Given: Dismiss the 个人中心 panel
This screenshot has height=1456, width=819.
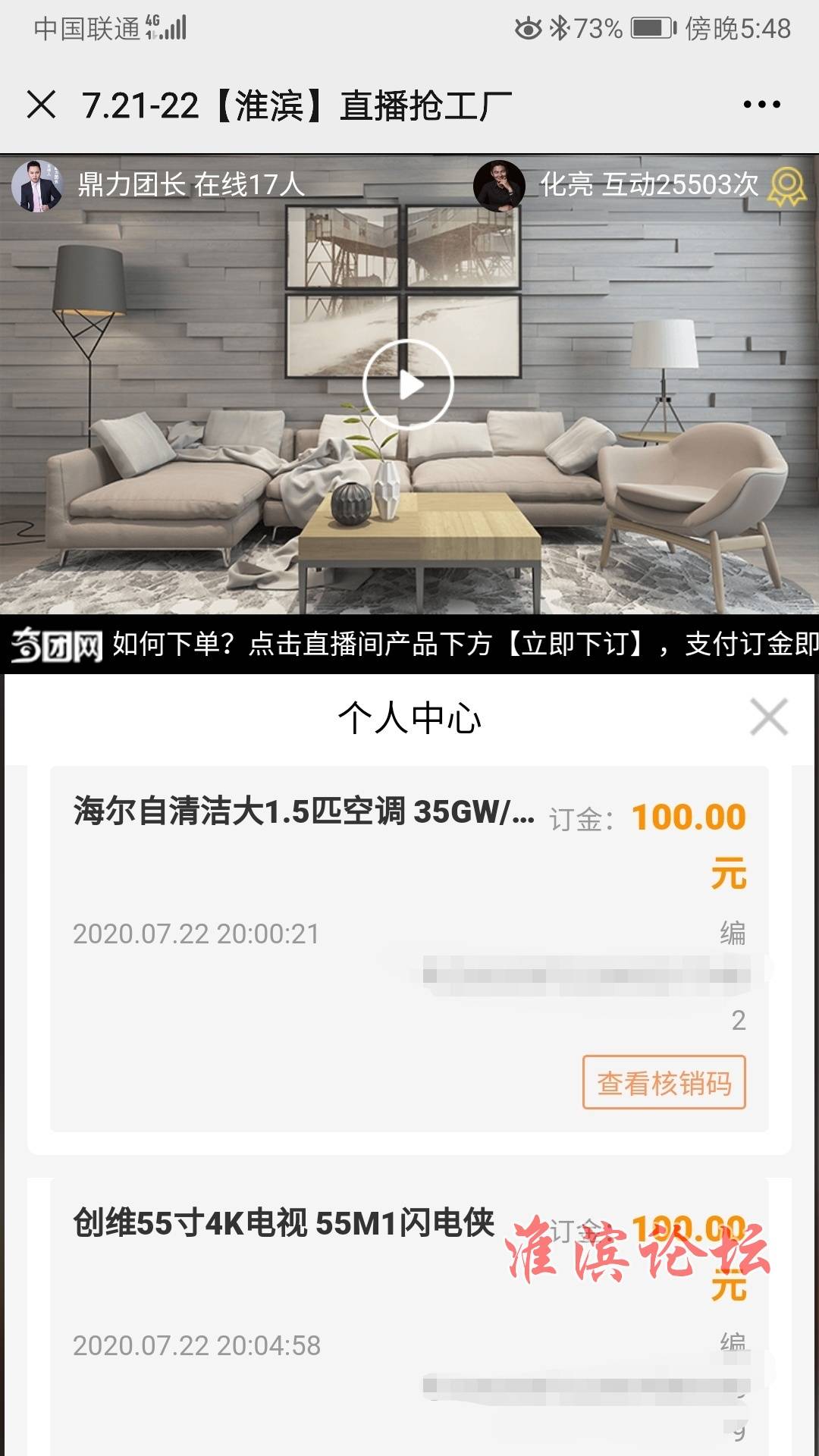Looking at the screenshot, I should 768,717.
